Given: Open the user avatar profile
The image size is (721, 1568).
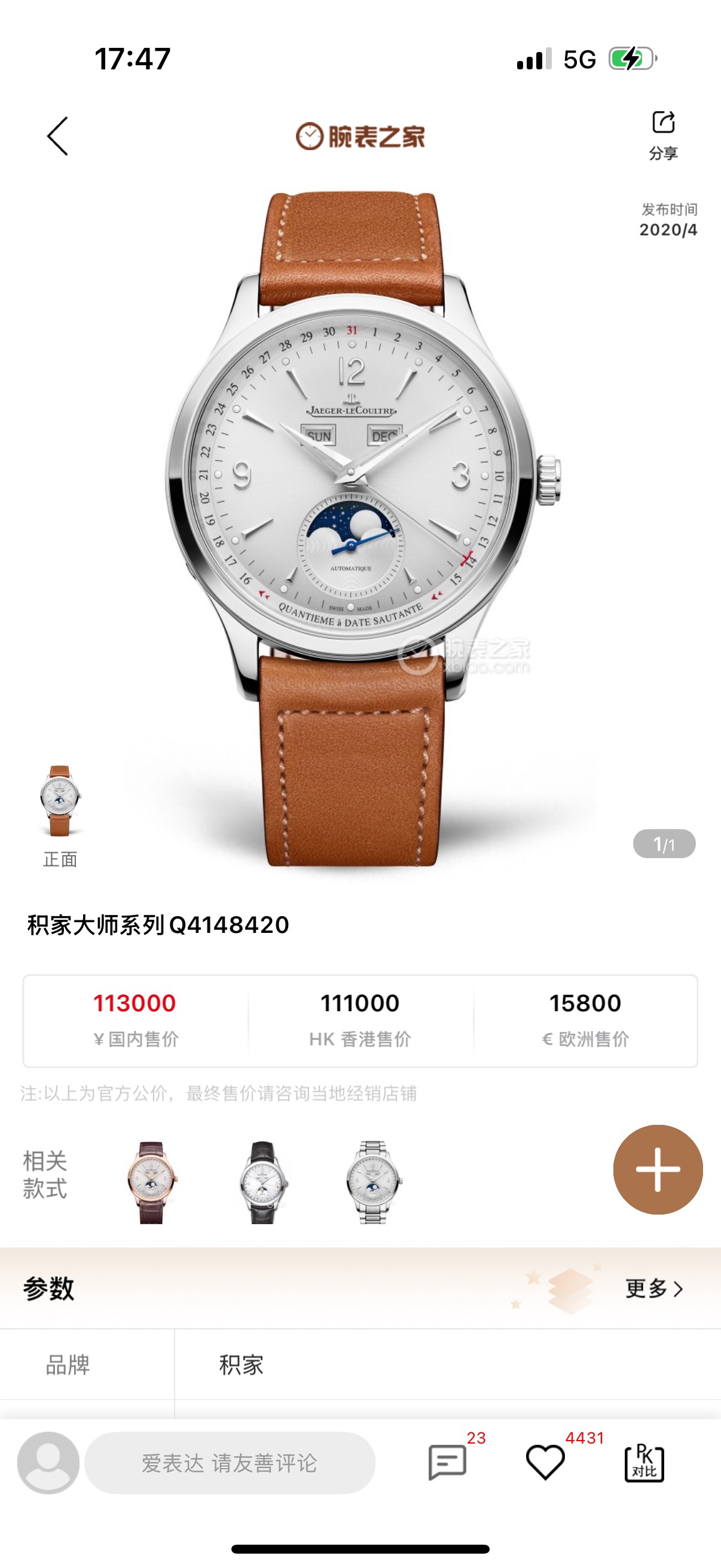Looking at the screenshot, I should [x=48, y=1462].
